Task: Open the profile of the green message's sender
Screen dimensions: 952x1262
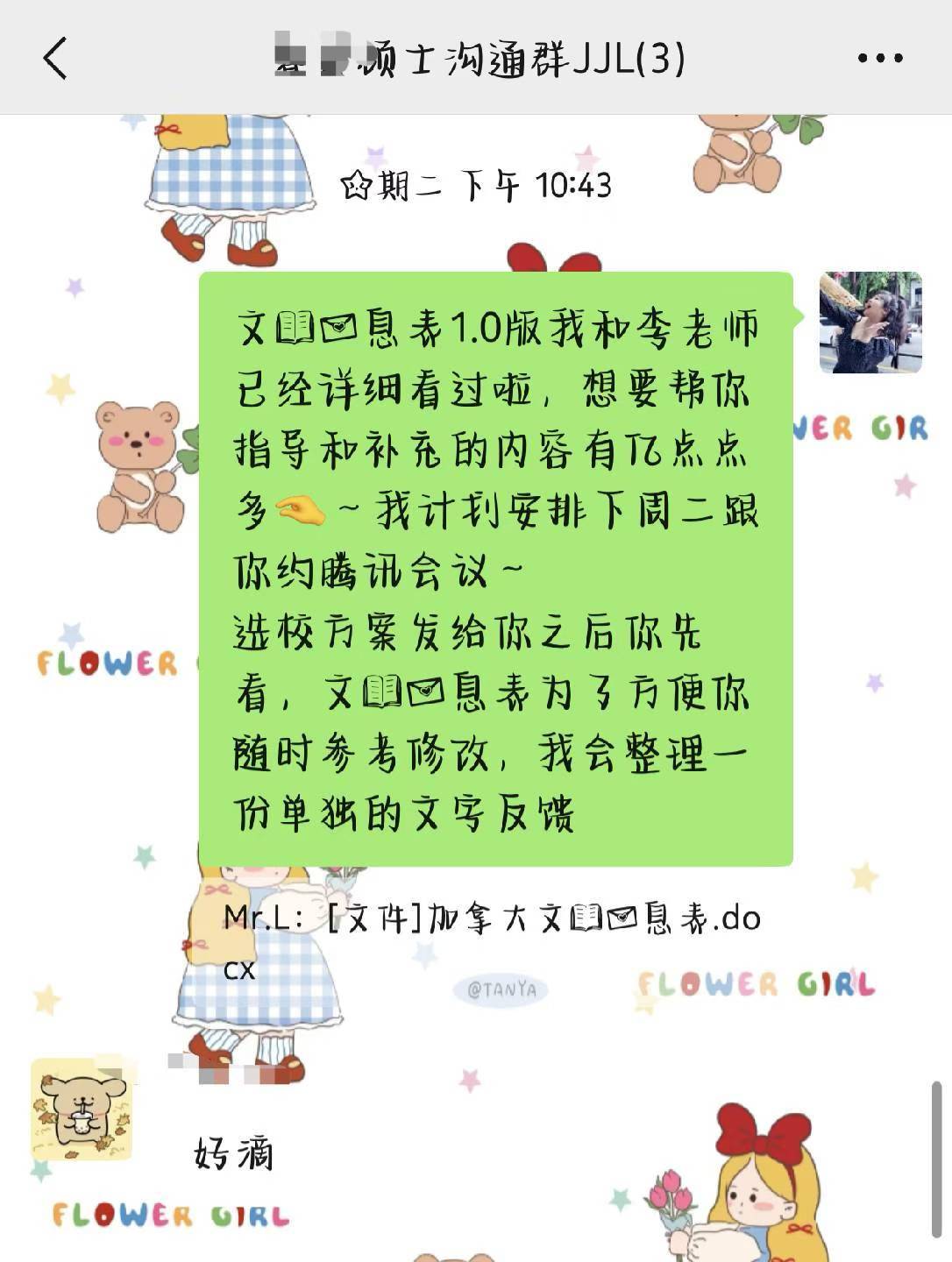Action: [x=870, y=323]
